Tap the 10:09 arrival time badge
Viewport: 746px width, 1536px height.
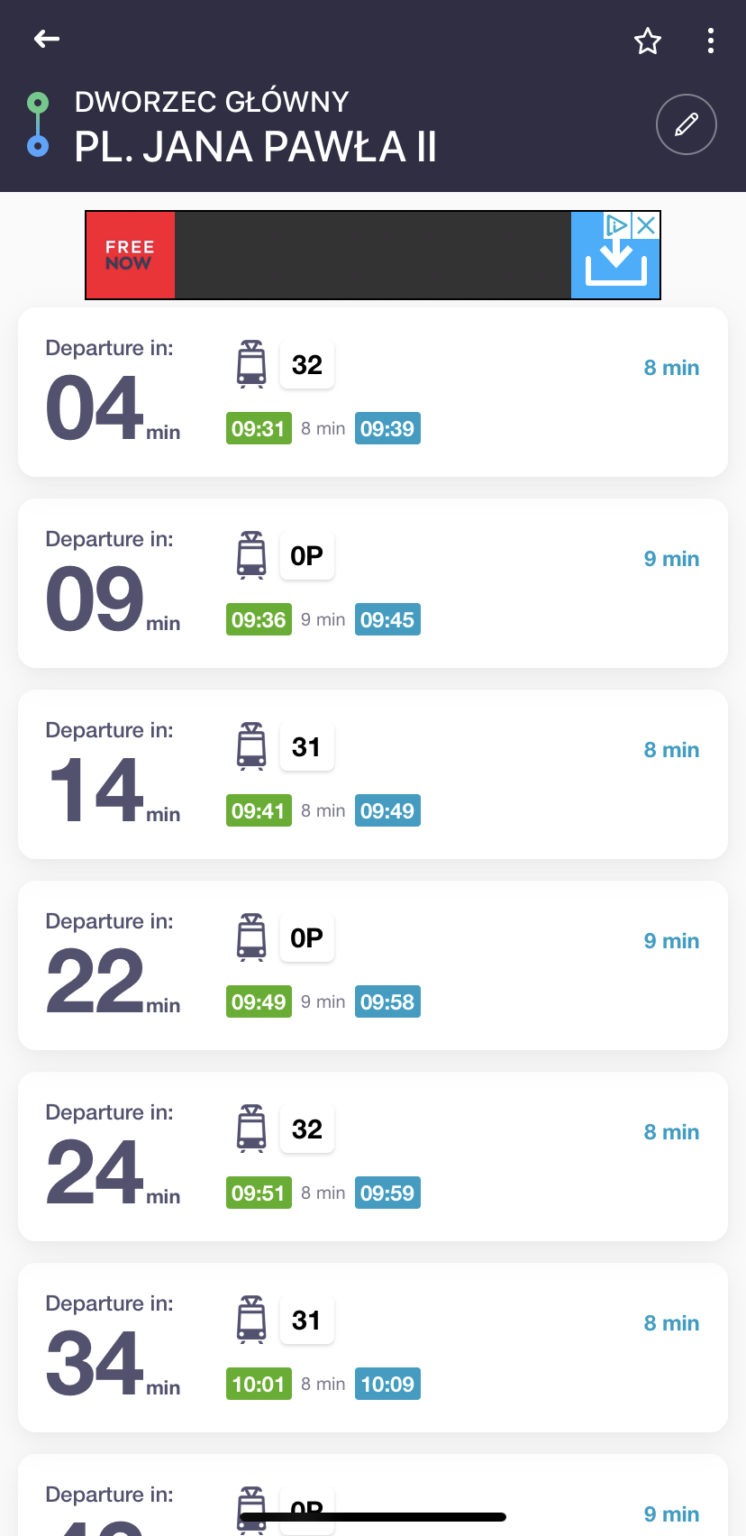click(x=387, y=1384)
